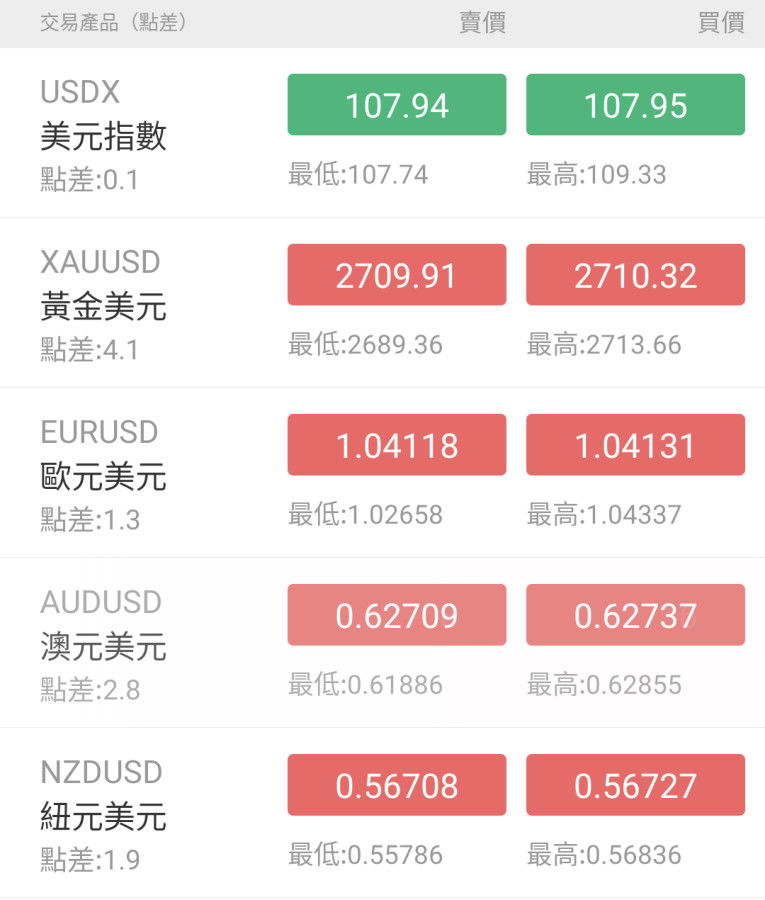The width and height of the screenshot is (765, 900).
Task: Open the NZDUSD 紐元美元 product row
Action: click(x=104, y=815)
